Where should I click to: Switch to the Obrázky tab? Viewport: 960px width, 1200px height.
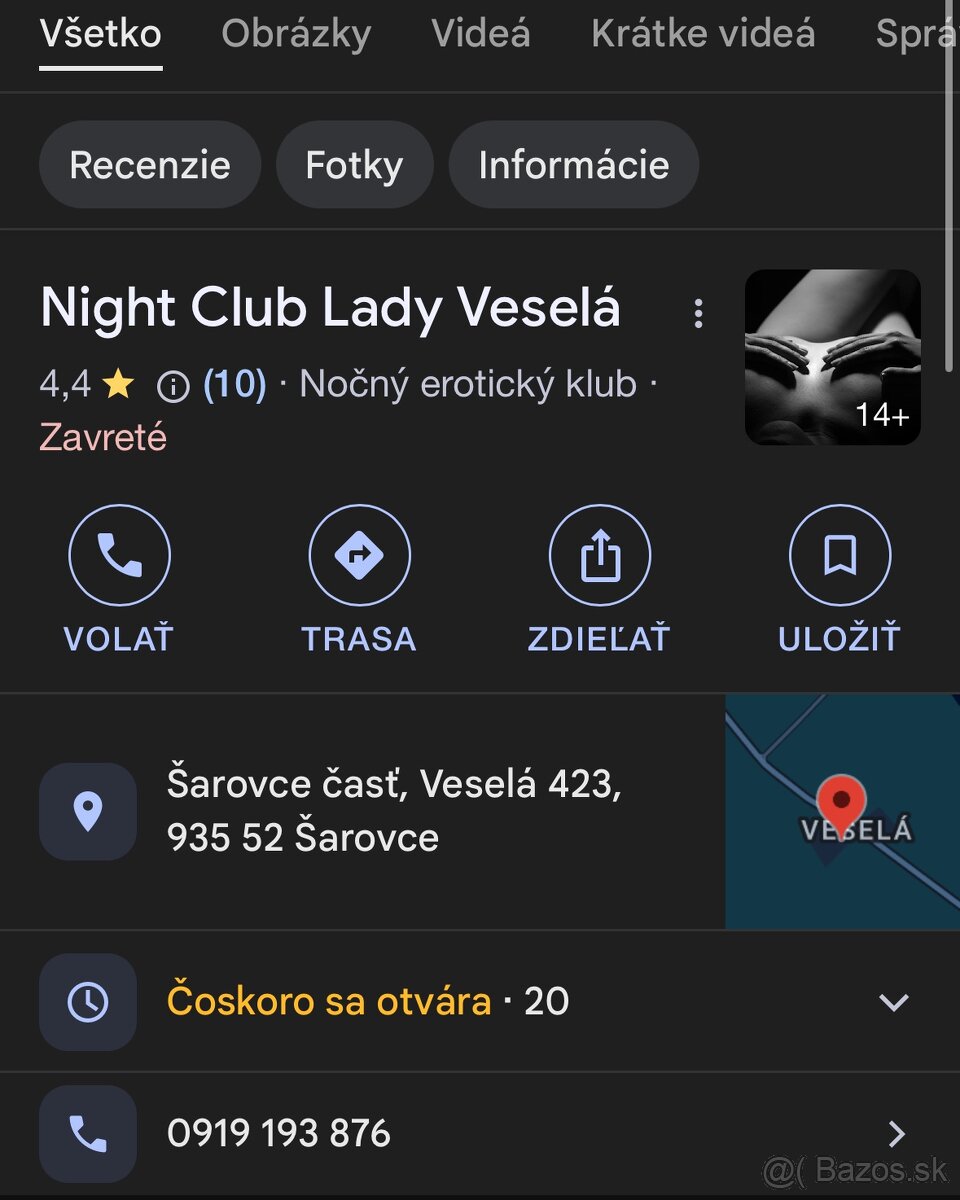[296, 35]
